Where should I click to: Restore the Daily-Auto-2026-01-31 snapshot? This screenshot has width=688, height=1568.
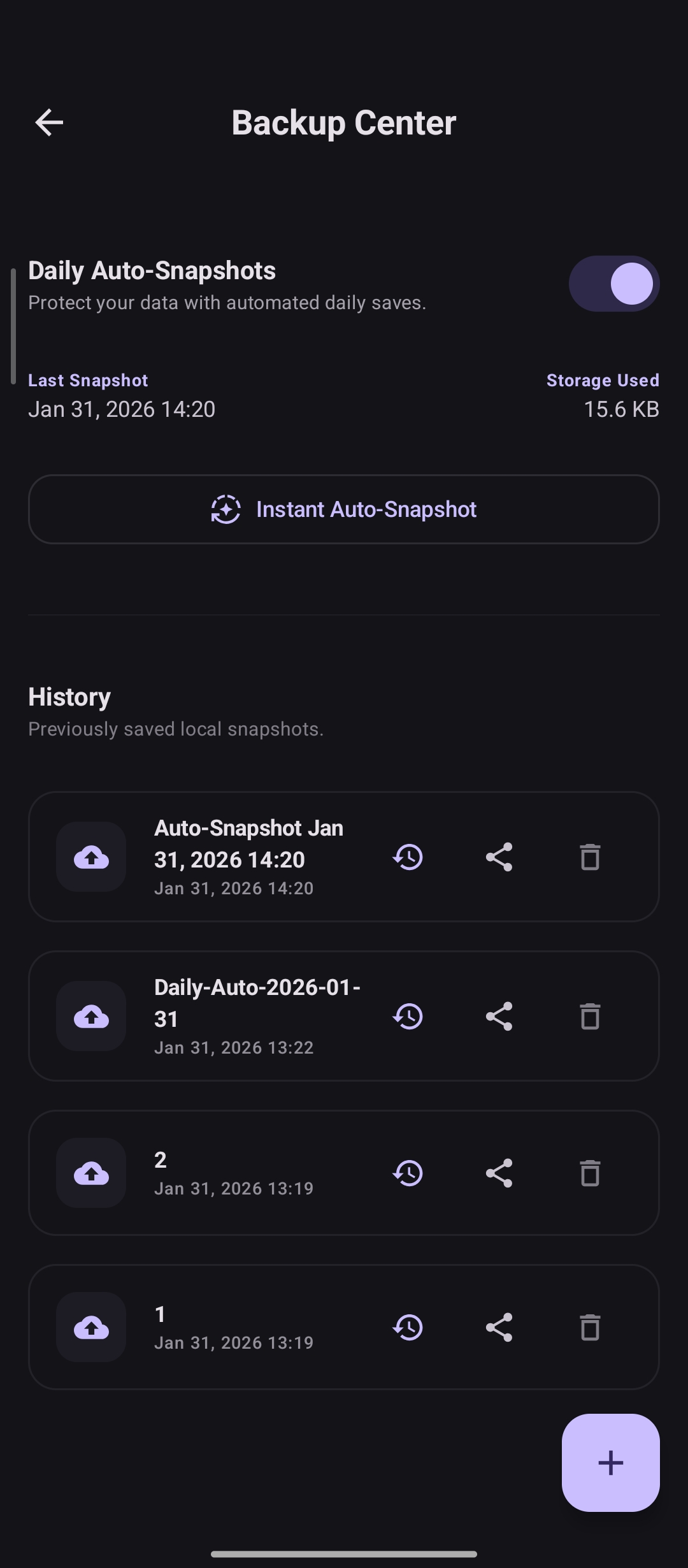[408, 1016]
